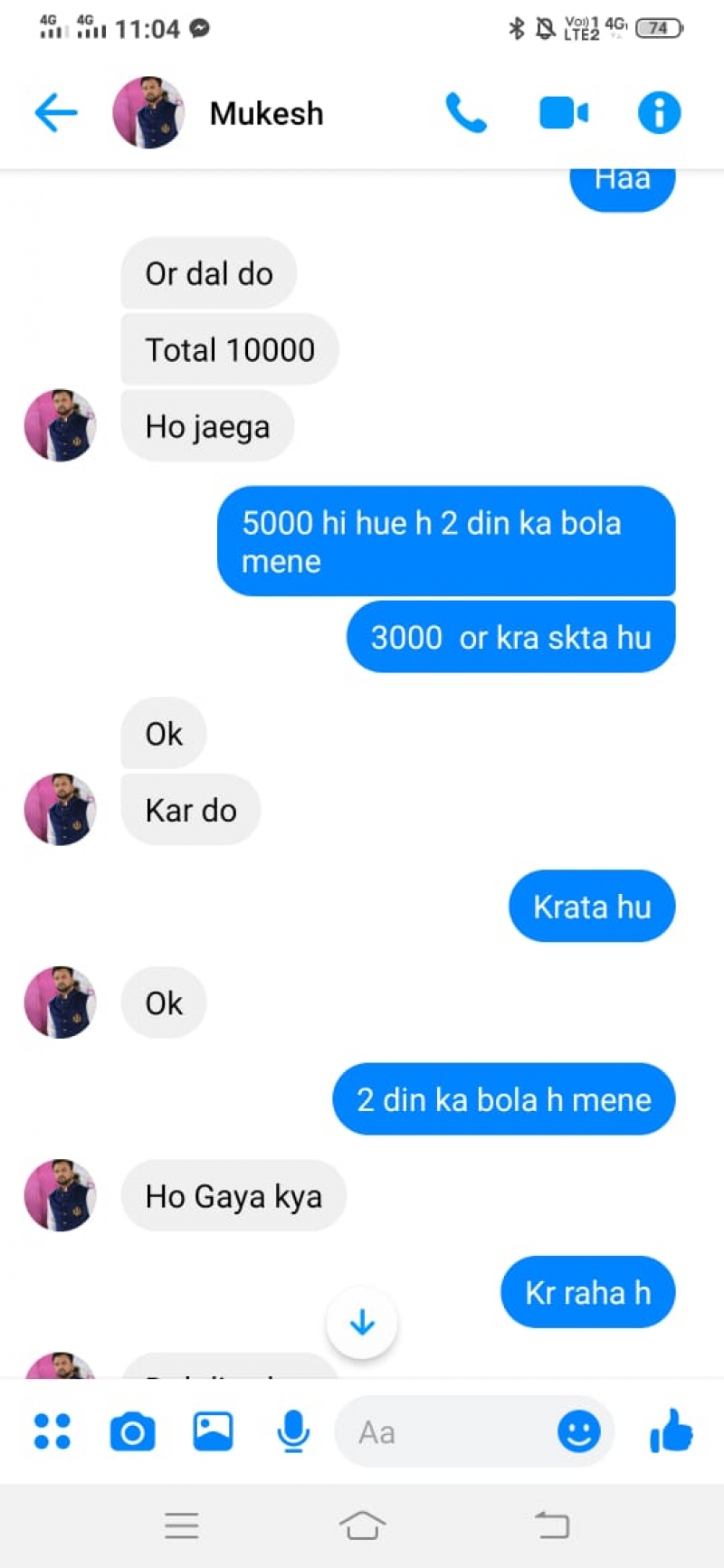Image resolution: width=724 pixels, height=1568 pixels.
Task: Tap the system back button
Action: [551, 1525]
